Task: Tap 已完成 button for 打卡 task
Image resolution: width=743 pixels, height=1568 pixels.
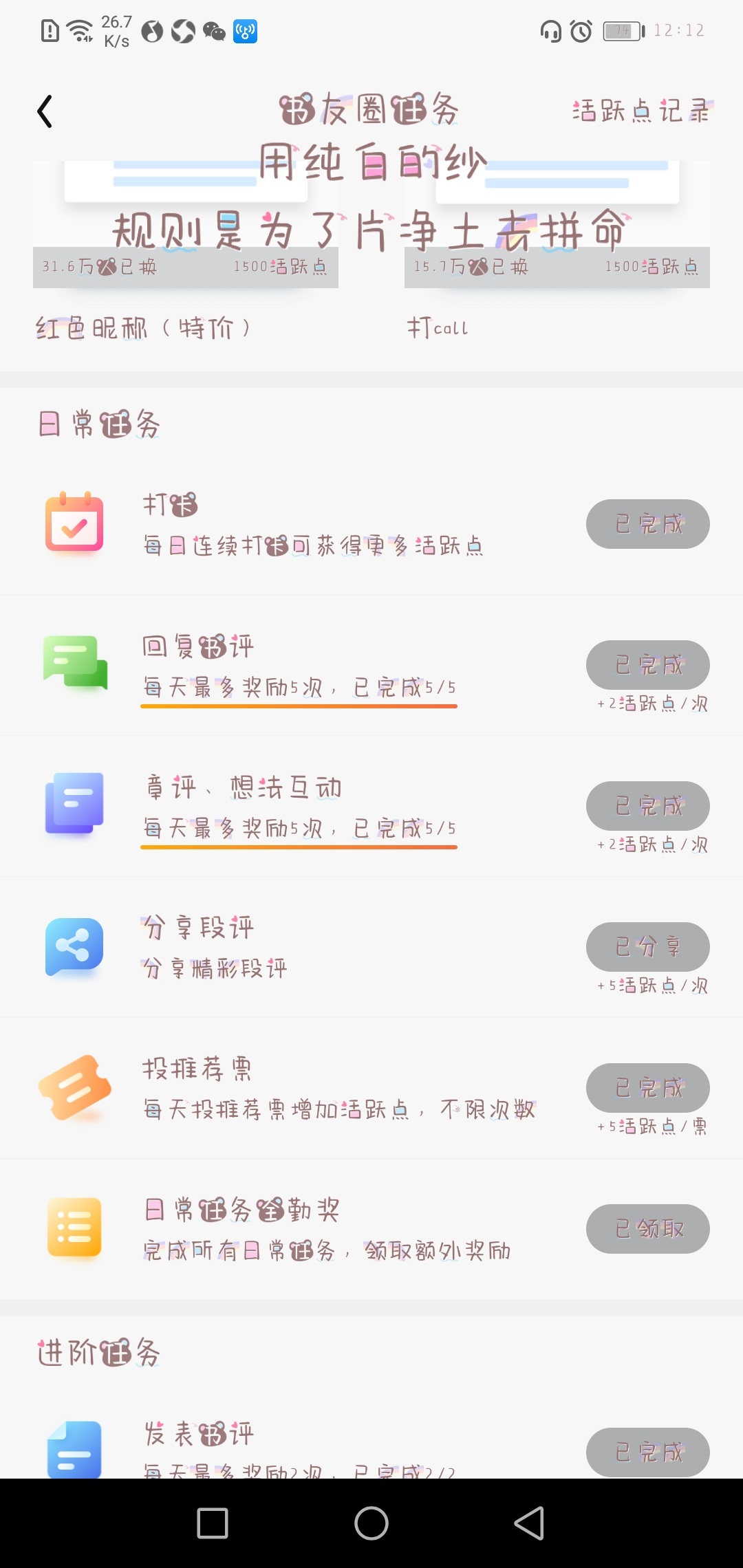Action: pyautogui.click(x=648, y=524)
